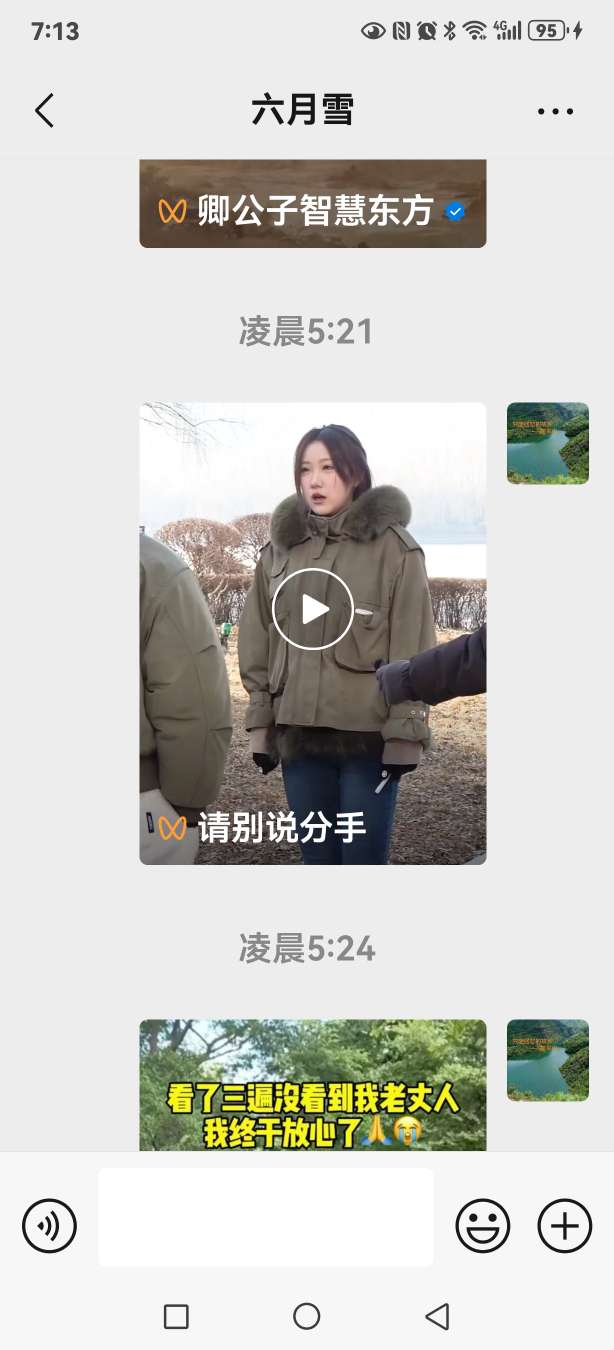Open system recent apps
Screen dimensions: 614x1350
coord(176,1316)
